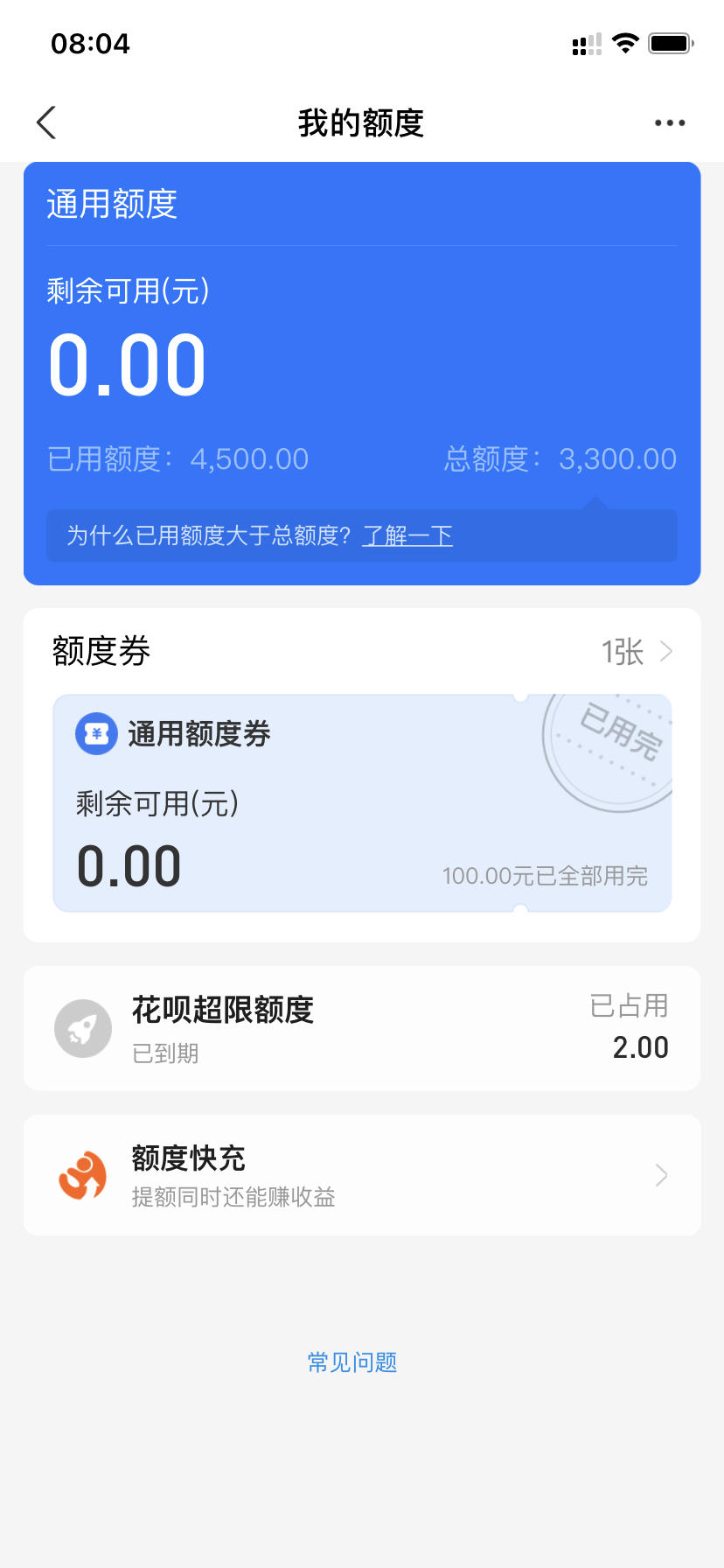The width and height of the screenshot is (724, 1568).
Task: Click the rocket icon beside 花呗超限额度
Action: (83, 1028)
